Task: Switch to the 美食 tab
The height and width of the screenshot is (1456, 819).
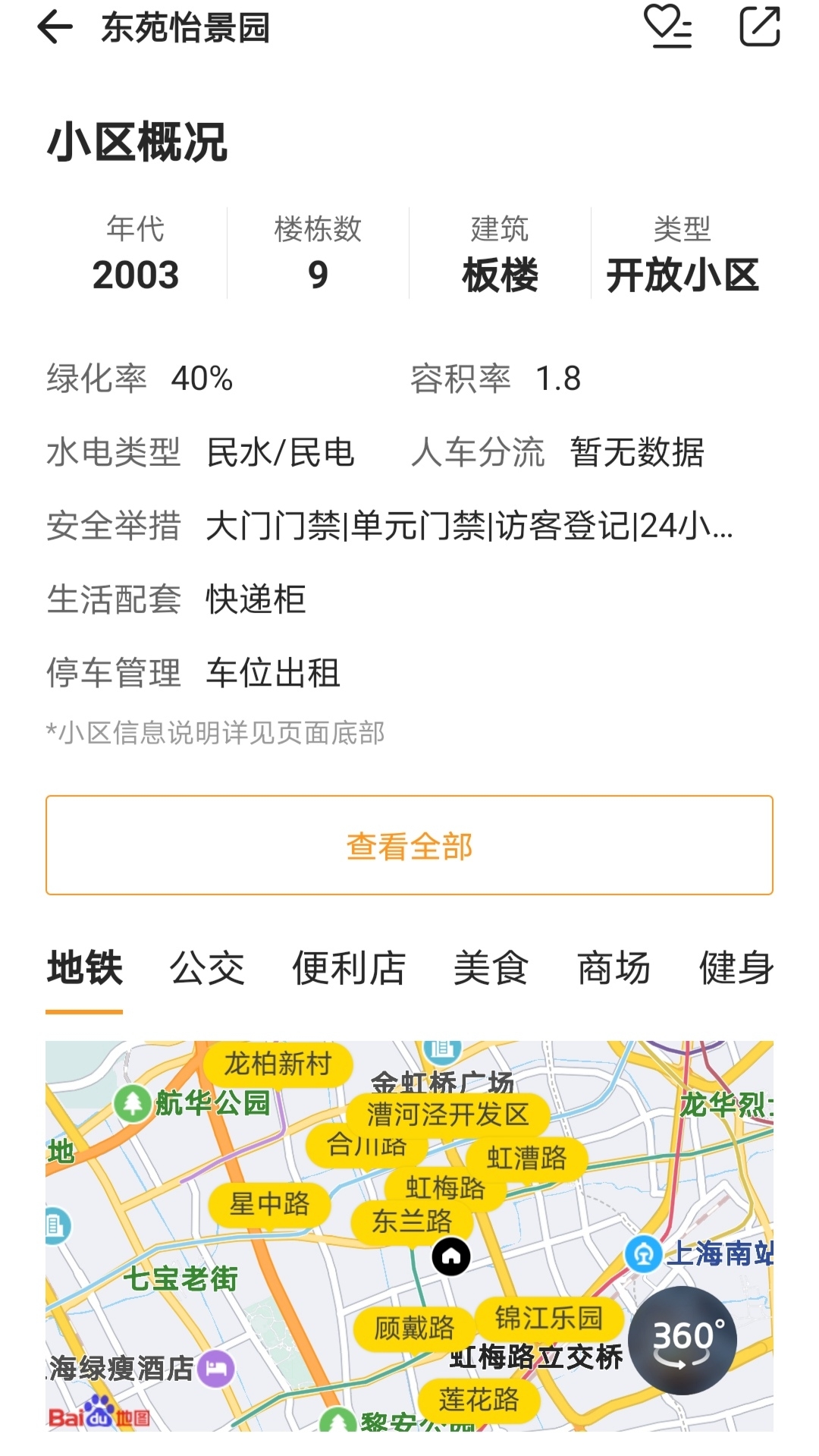Action: (491, 968)
